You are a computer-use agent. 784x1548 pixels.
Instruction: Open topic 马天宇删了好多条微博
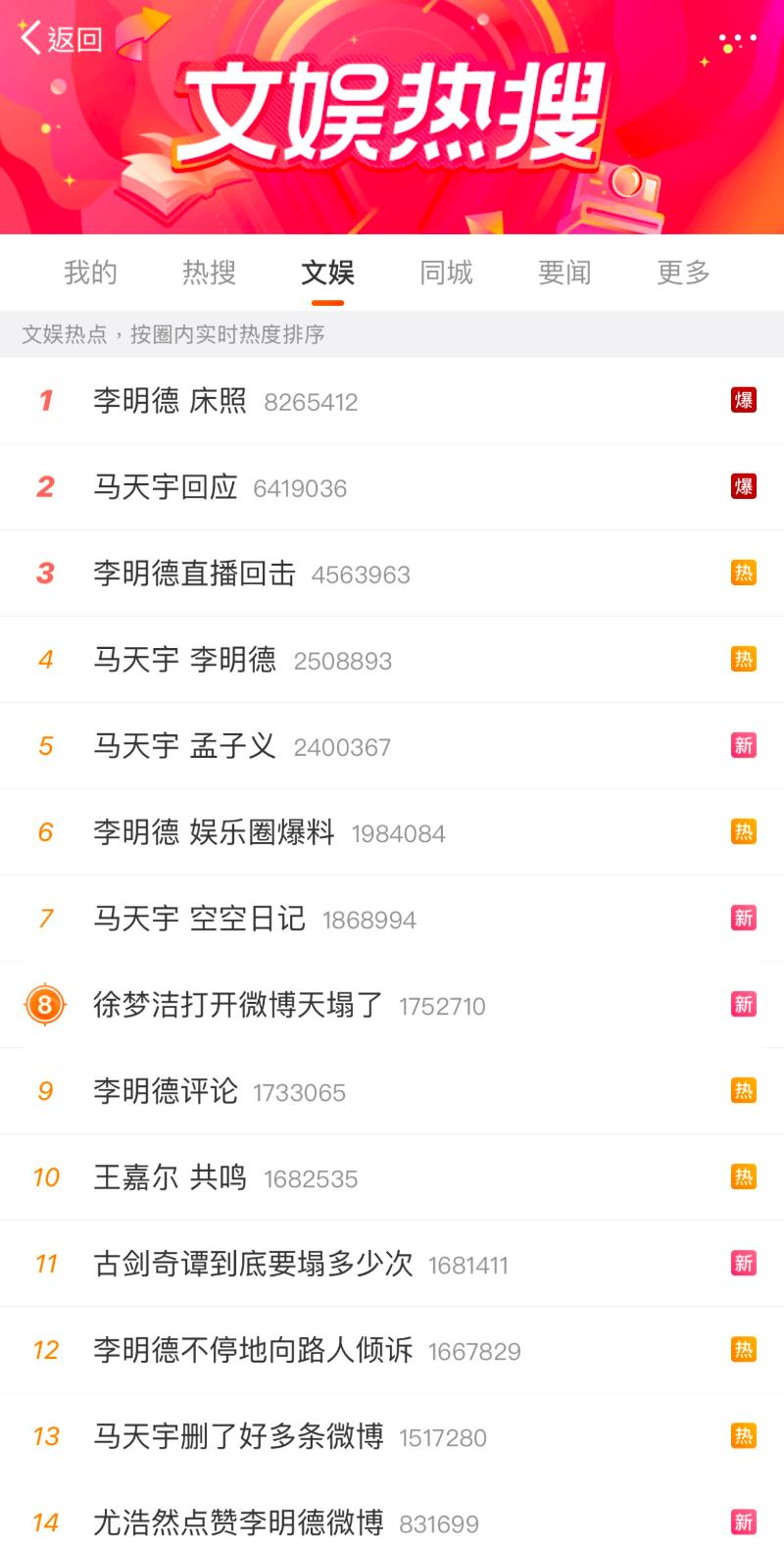(x=237, y=1436)
